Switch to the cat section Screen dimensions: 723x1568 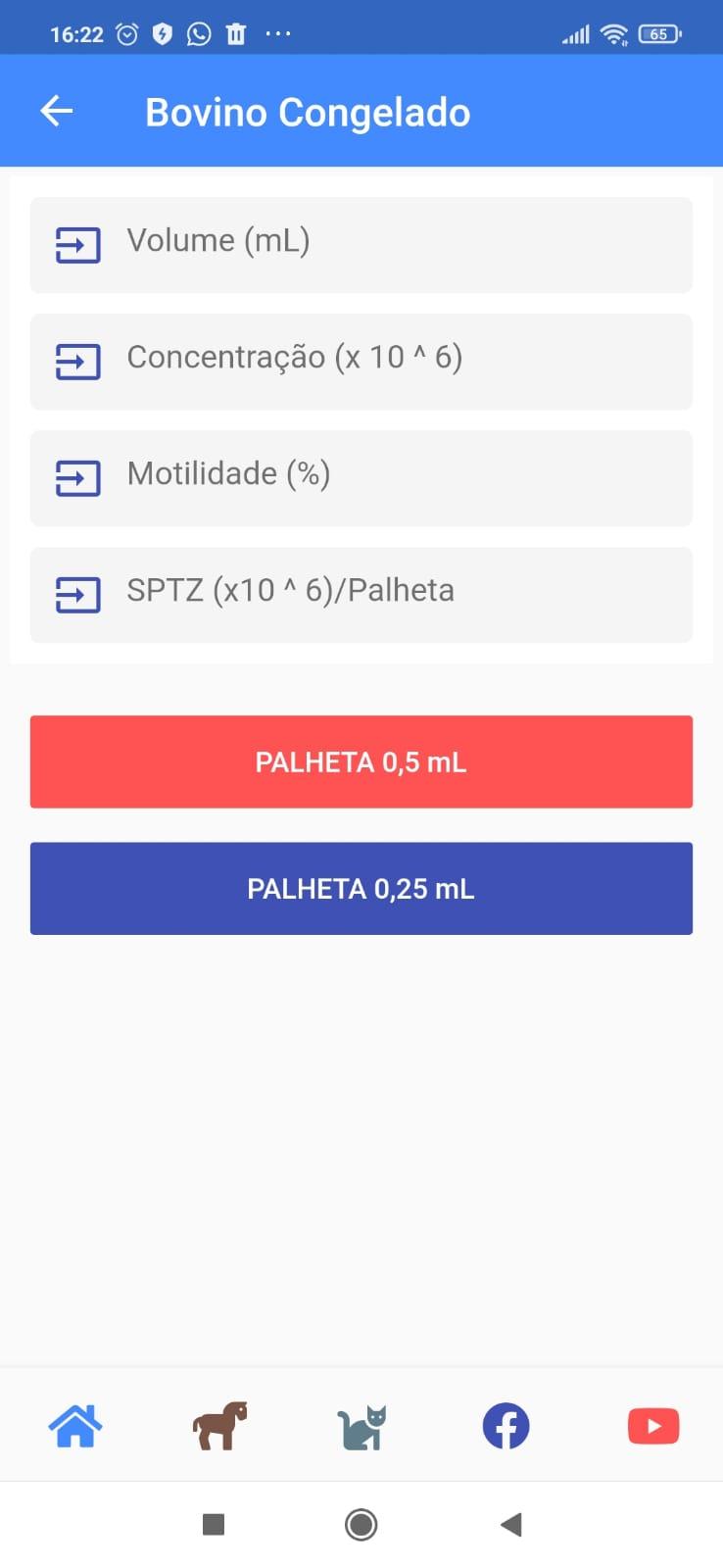(362, 1427)
